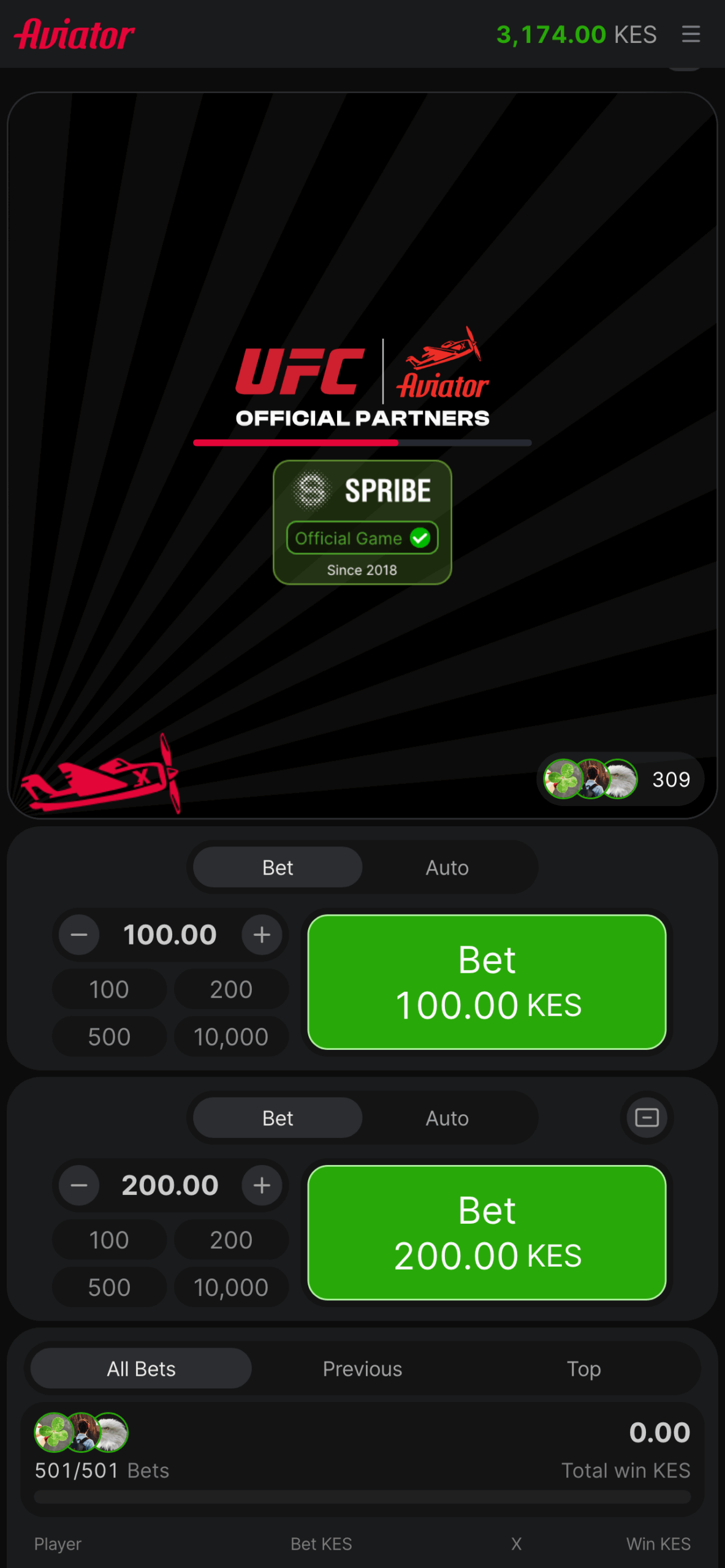Image resolution: width=725 pixels, height=1568 pixels.
Task: Switch second panel to Auto mode
Action: click(447, 1118)
